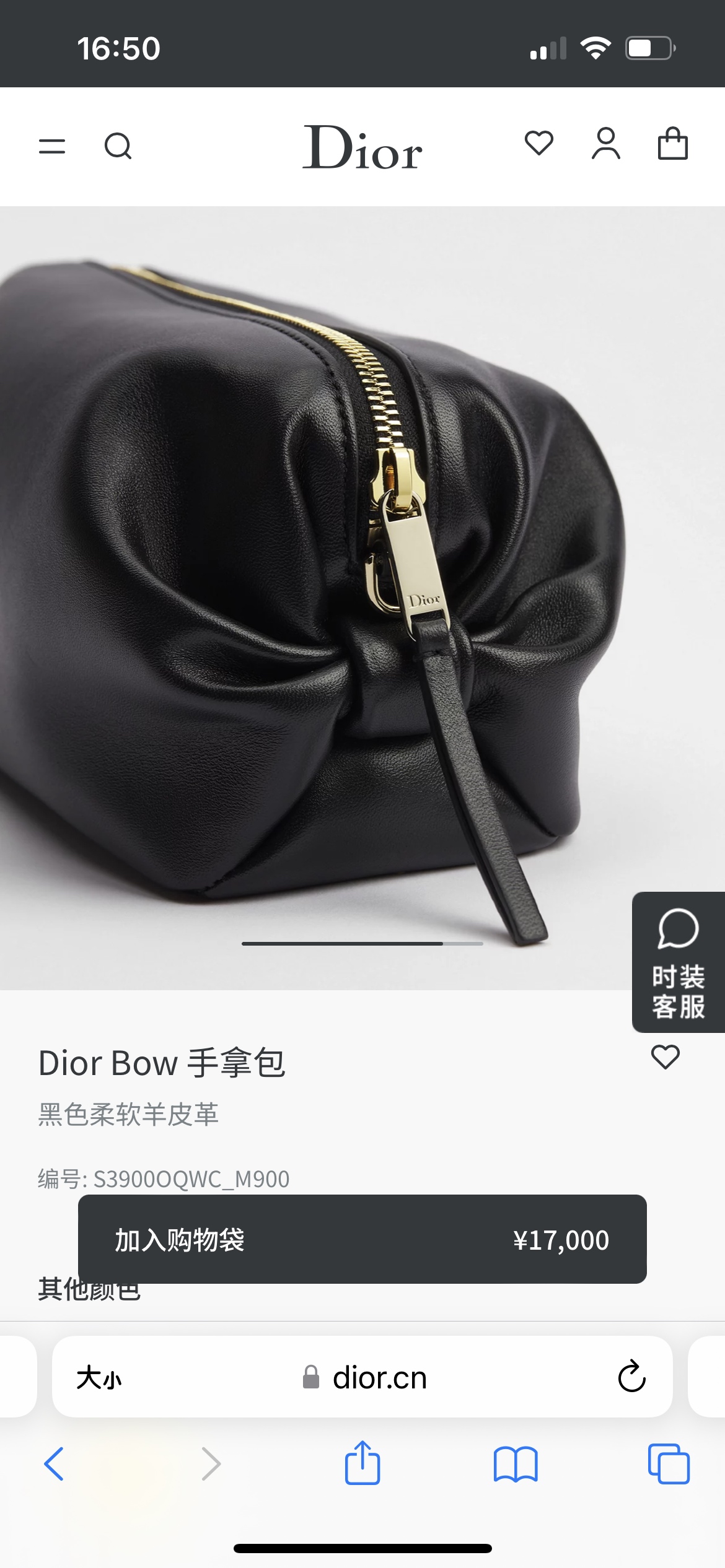Save Dior Bow 手拿包 to wishlist

click(666, 1056)
